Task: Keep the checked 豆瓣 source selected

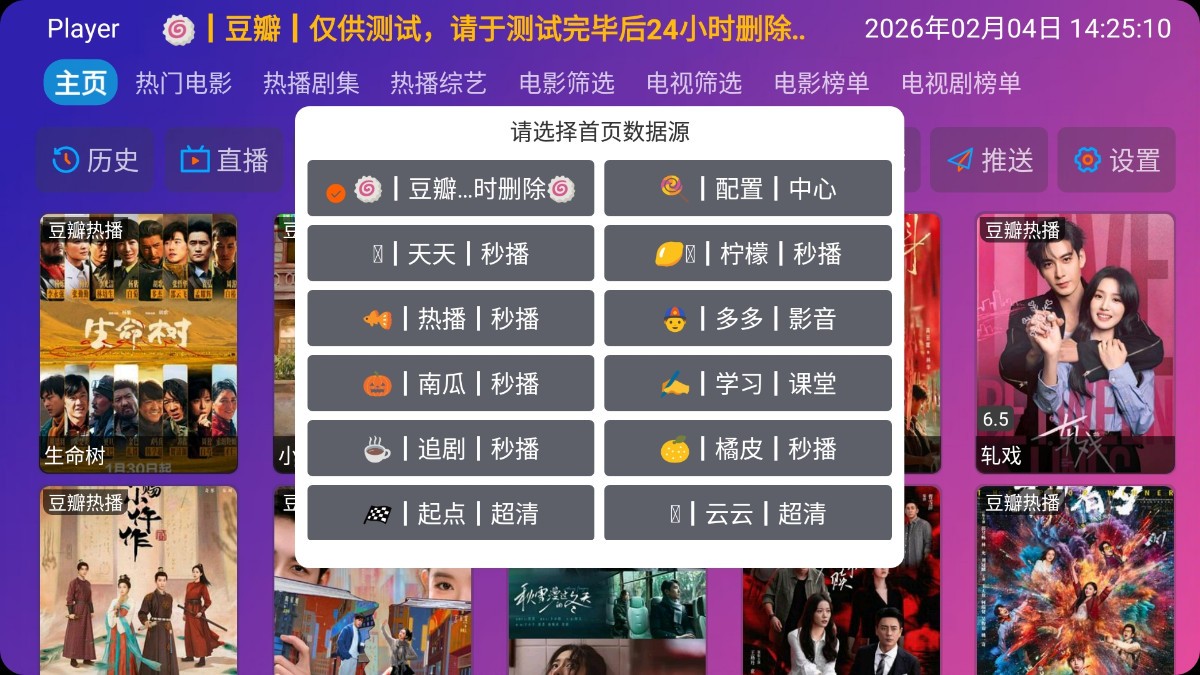Action: point(450,188)
